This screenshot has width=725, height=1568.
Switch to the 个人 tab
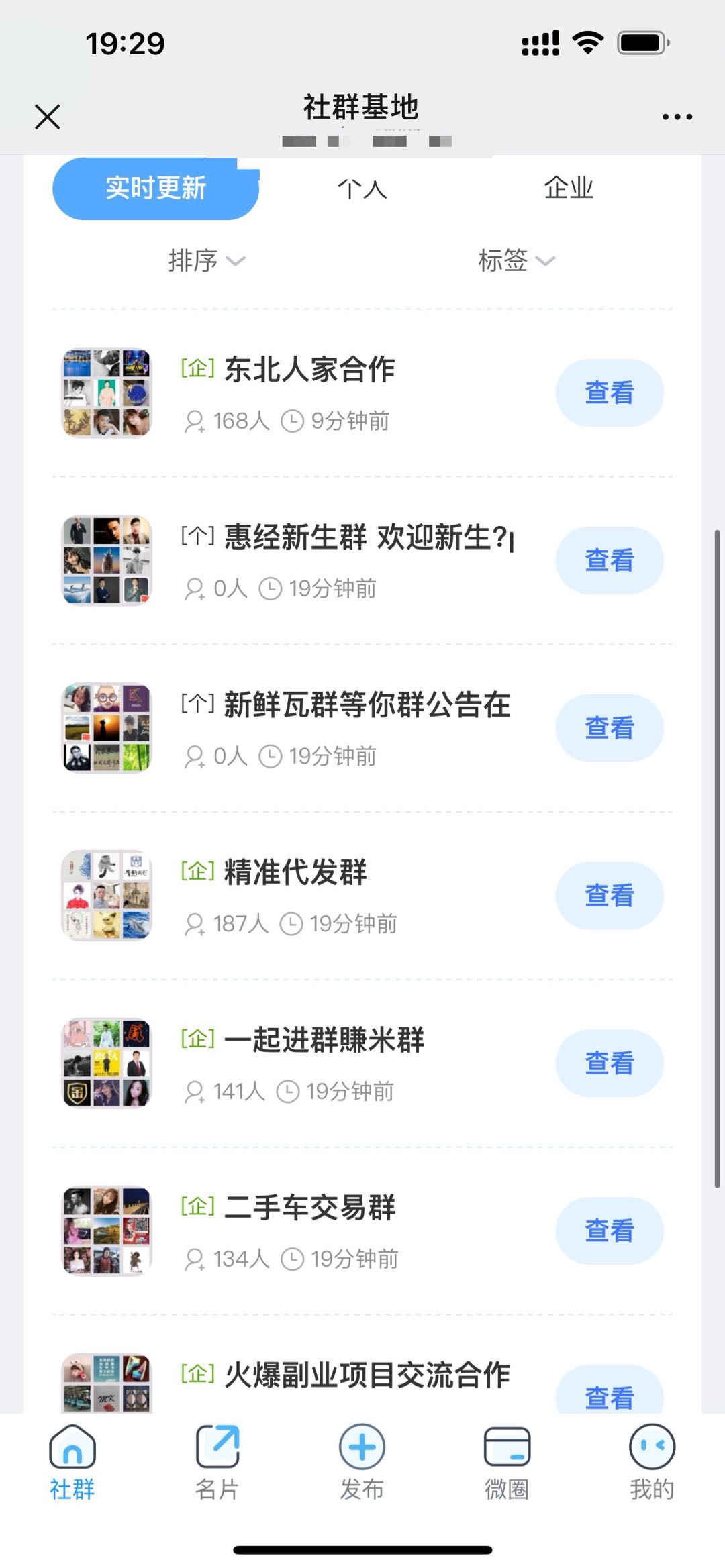(362, 189)
